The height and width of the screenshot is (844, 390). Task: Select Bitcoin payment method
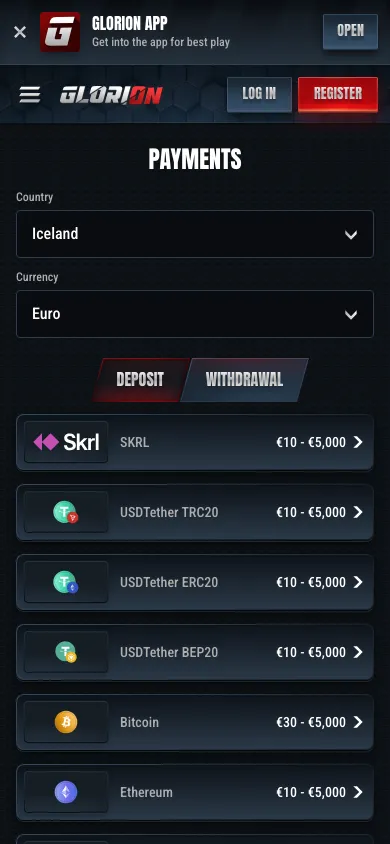point(195,722)
